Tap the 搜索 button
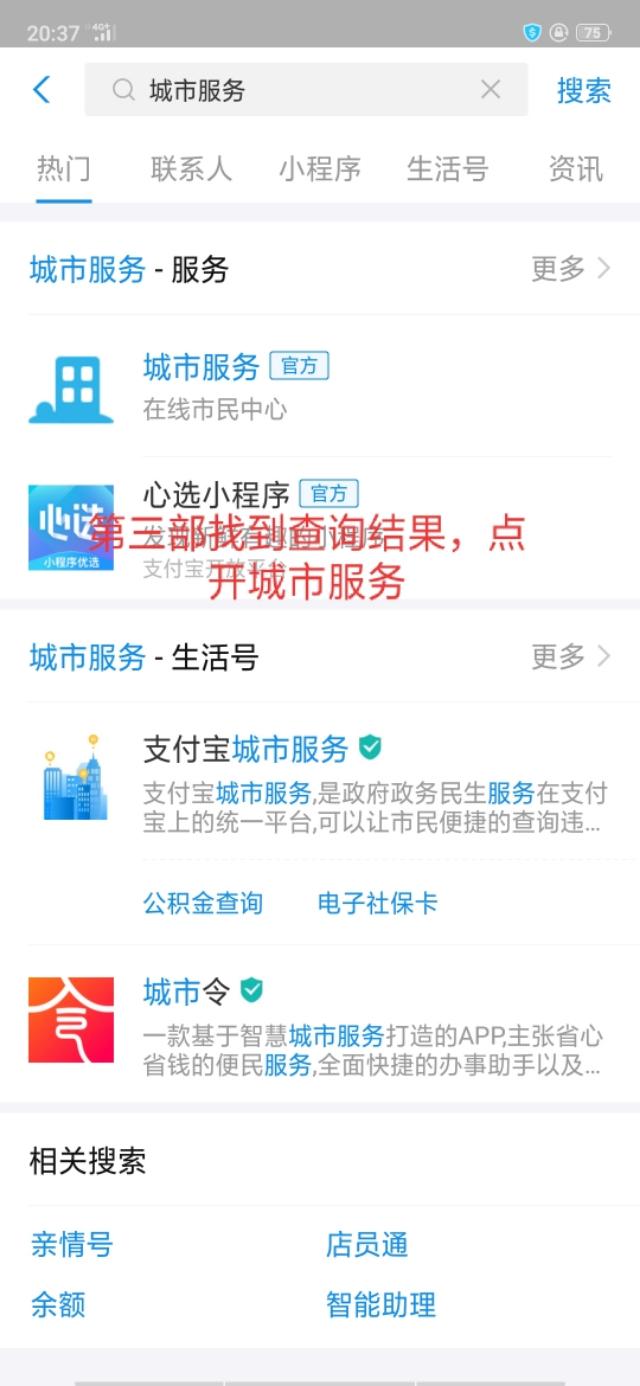Image resolution: width=640 pixels, height=1386 pixels. pyautogui.click(x=584, y=90)
